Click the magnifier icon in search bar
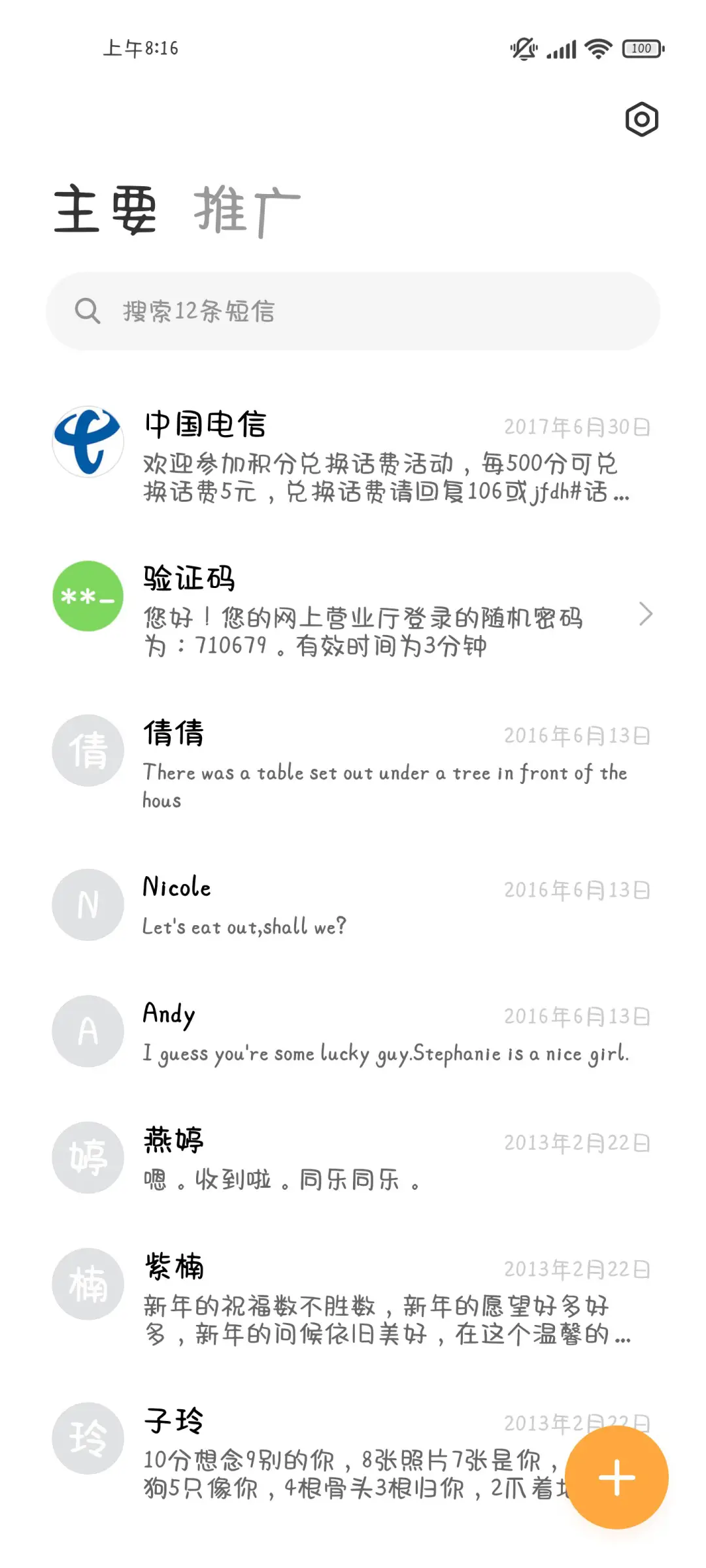 (x=89, y=311)
